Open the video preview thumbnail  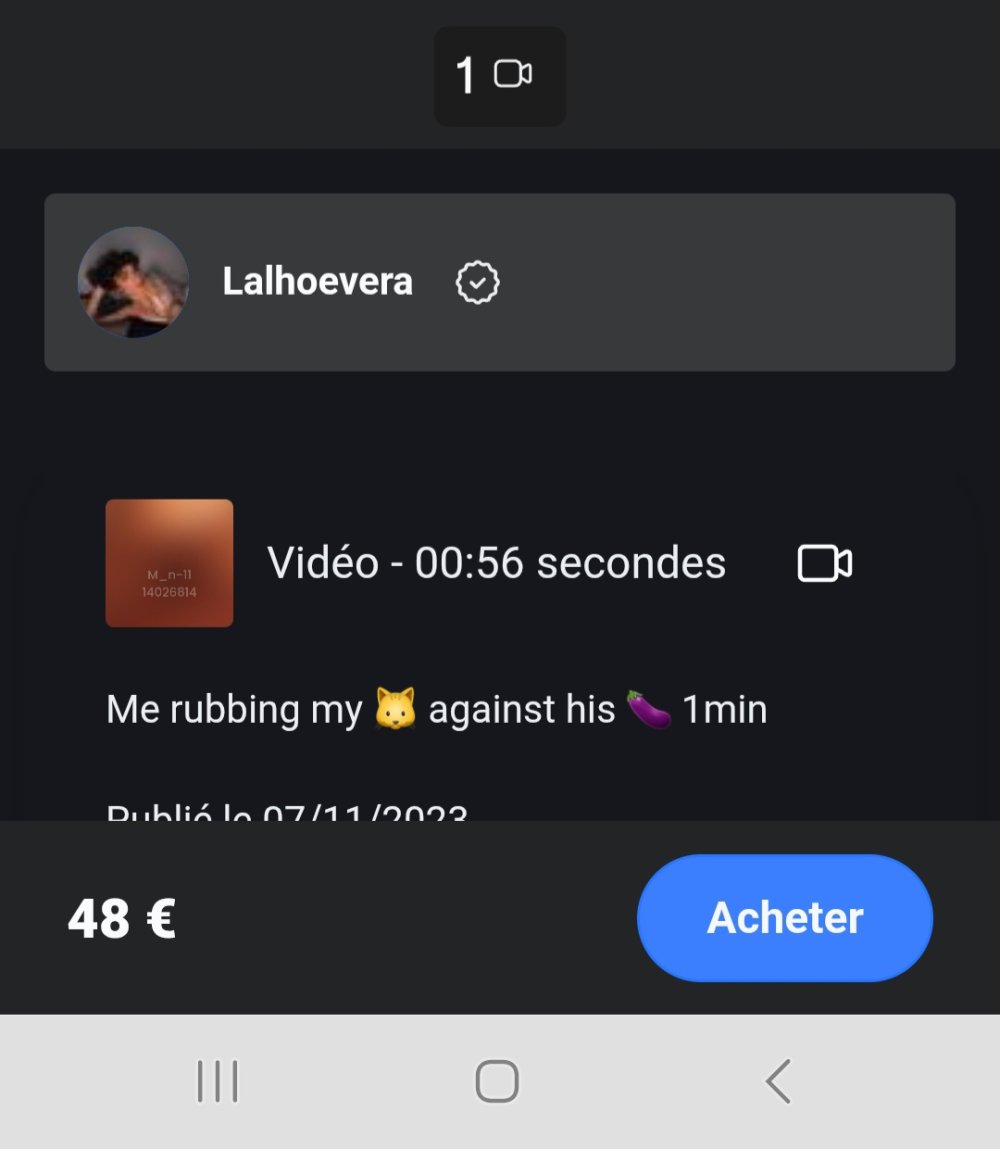pos(169,563)
